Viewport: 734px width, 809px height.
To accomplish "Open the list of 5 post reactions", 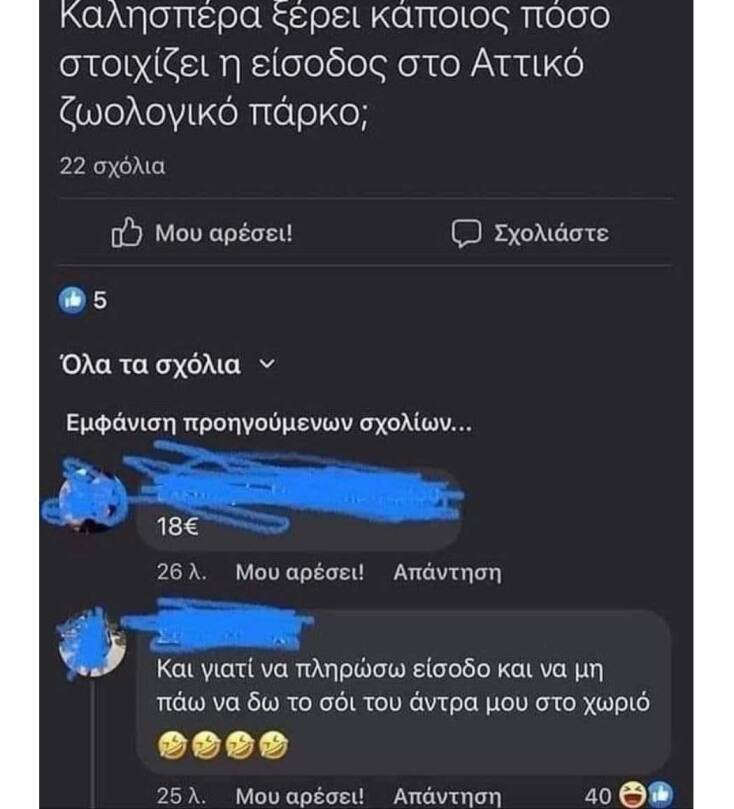I will click(x=84, y=300).
